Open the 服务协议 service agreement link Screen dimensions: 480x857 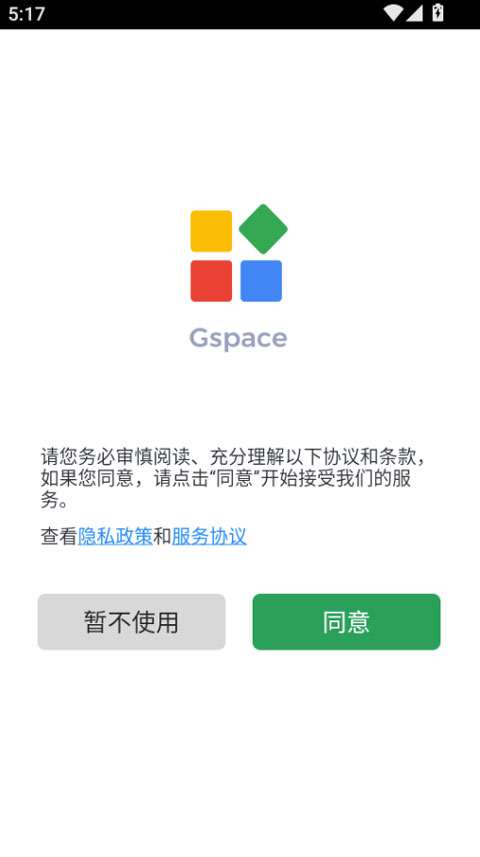pos(209,536)
